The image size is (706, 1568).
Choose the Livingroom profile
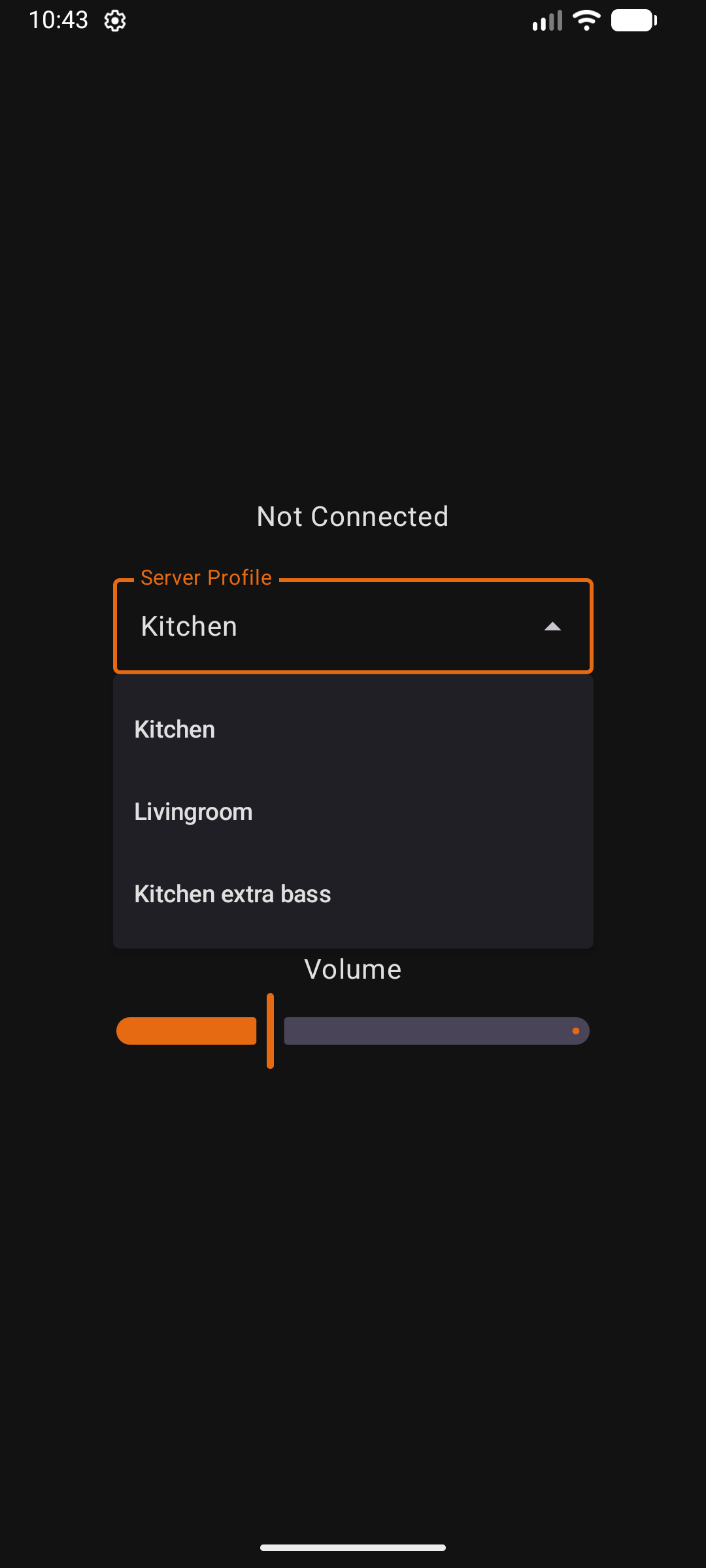193,812
